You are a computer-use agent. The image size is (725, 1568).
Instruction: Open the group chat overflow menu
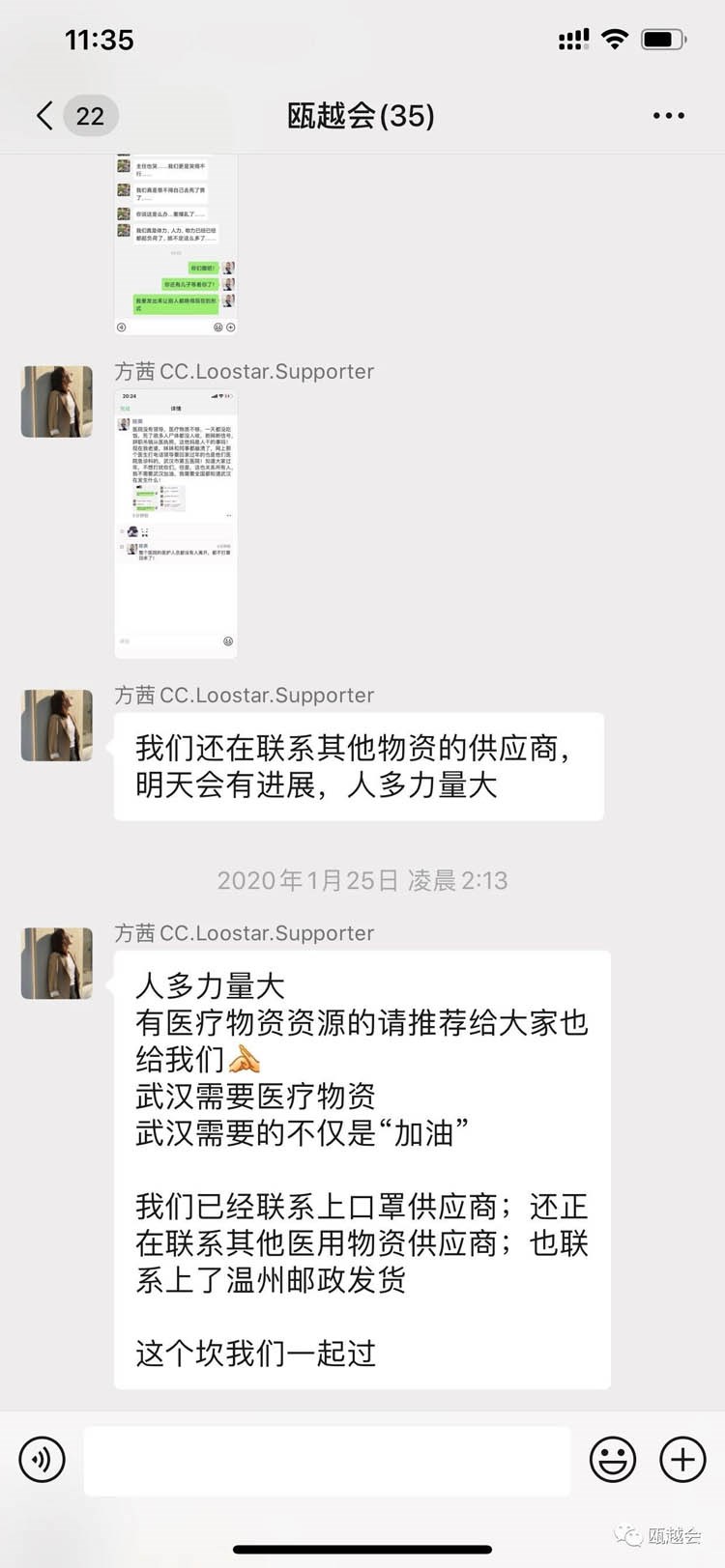click(668, 116)
